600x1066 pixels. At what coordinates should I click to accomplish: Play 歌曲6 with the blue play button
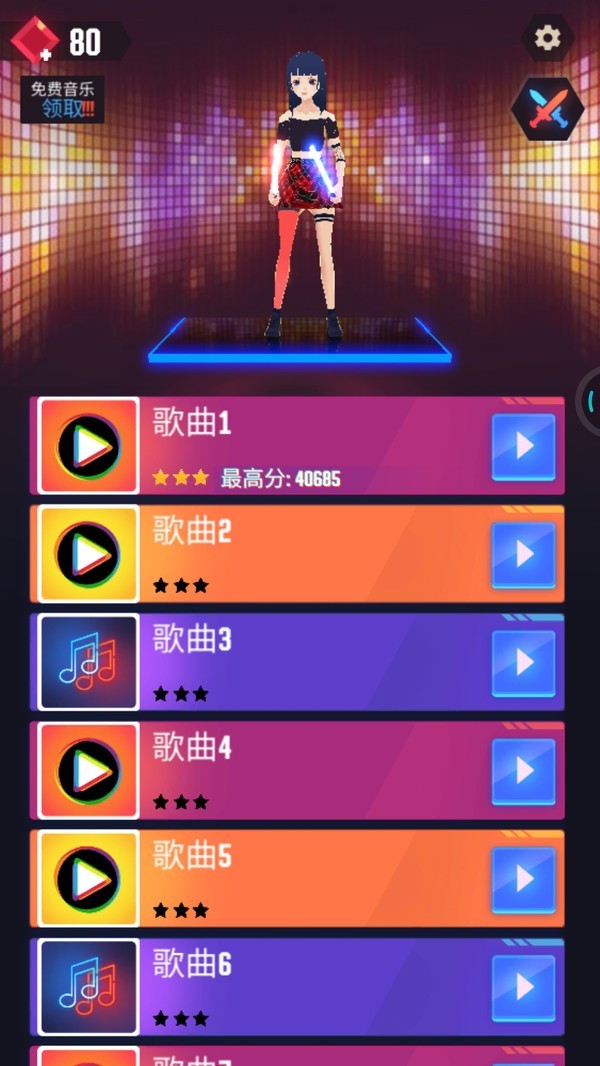(x=523, y=987)
